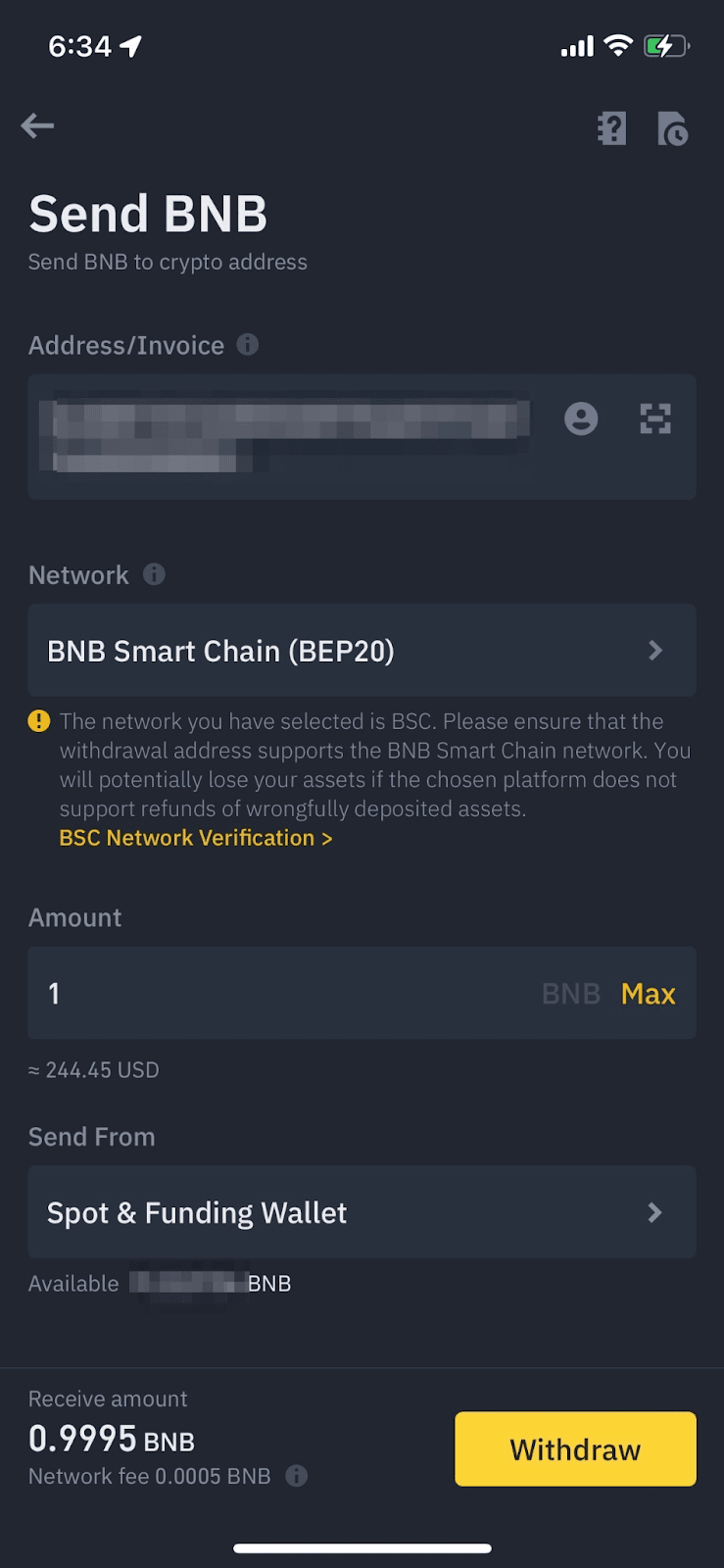Open withdrawal history icon
The width and height of the screenshot is (724, 1568).
(x=673, y=128)
